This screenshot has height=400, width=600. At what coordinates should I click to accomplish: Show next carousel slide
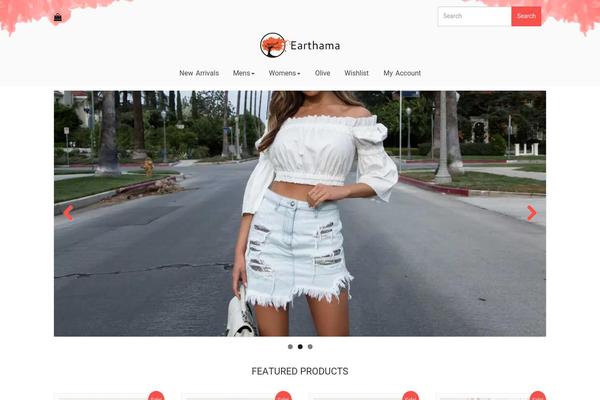click(x=531, y=213)
